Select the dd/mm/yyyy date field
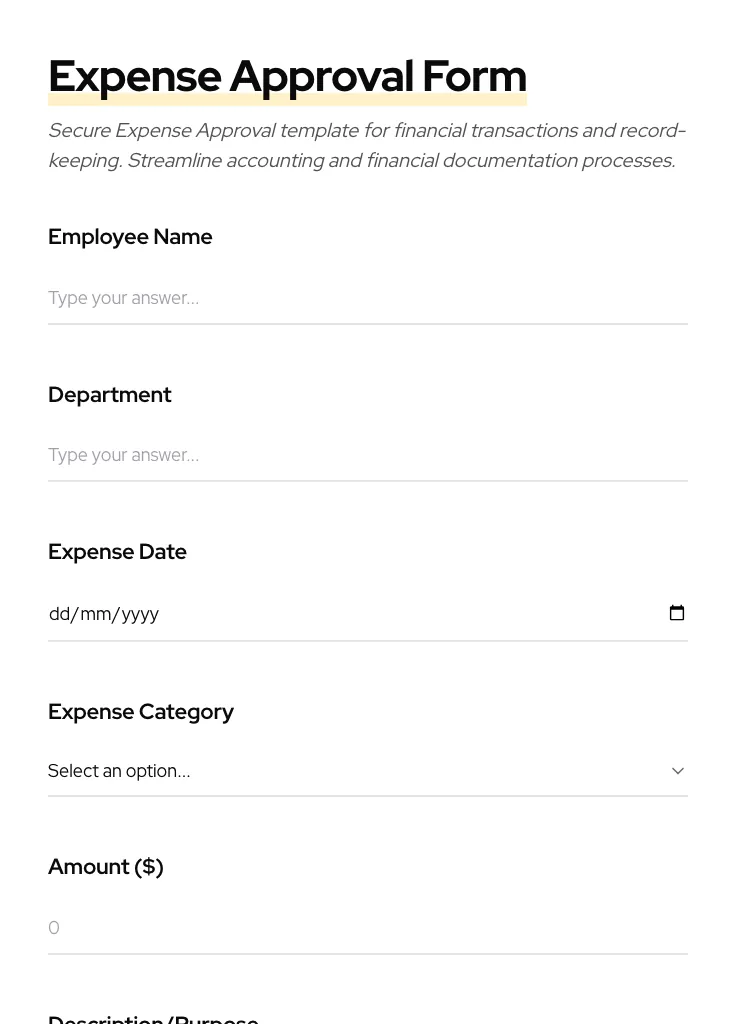Viewport: 736px width, 1024px height. (x=300, y=613)
